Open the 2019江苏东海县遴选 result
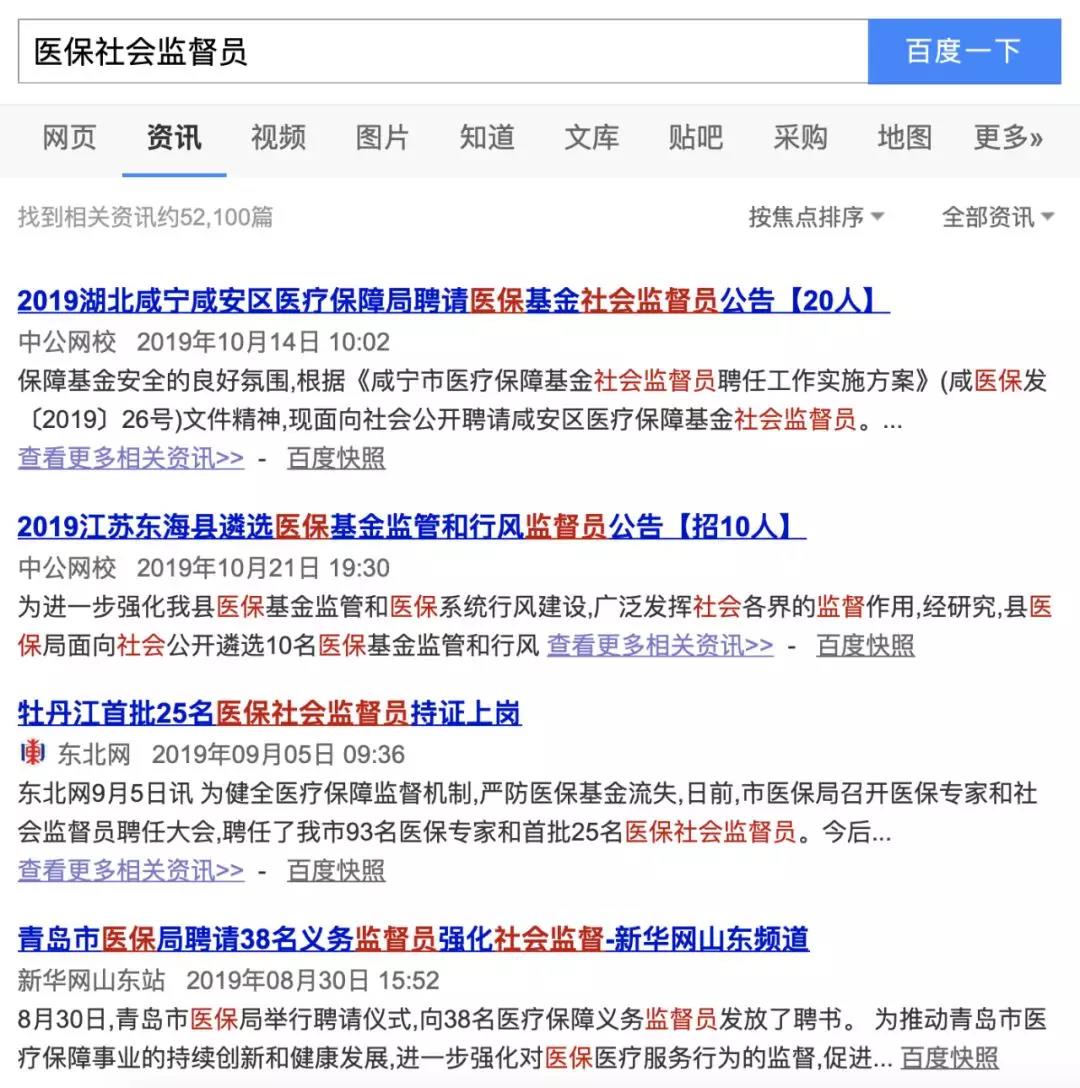This screenshot has height=1088, width=1080. click(411, 526)
